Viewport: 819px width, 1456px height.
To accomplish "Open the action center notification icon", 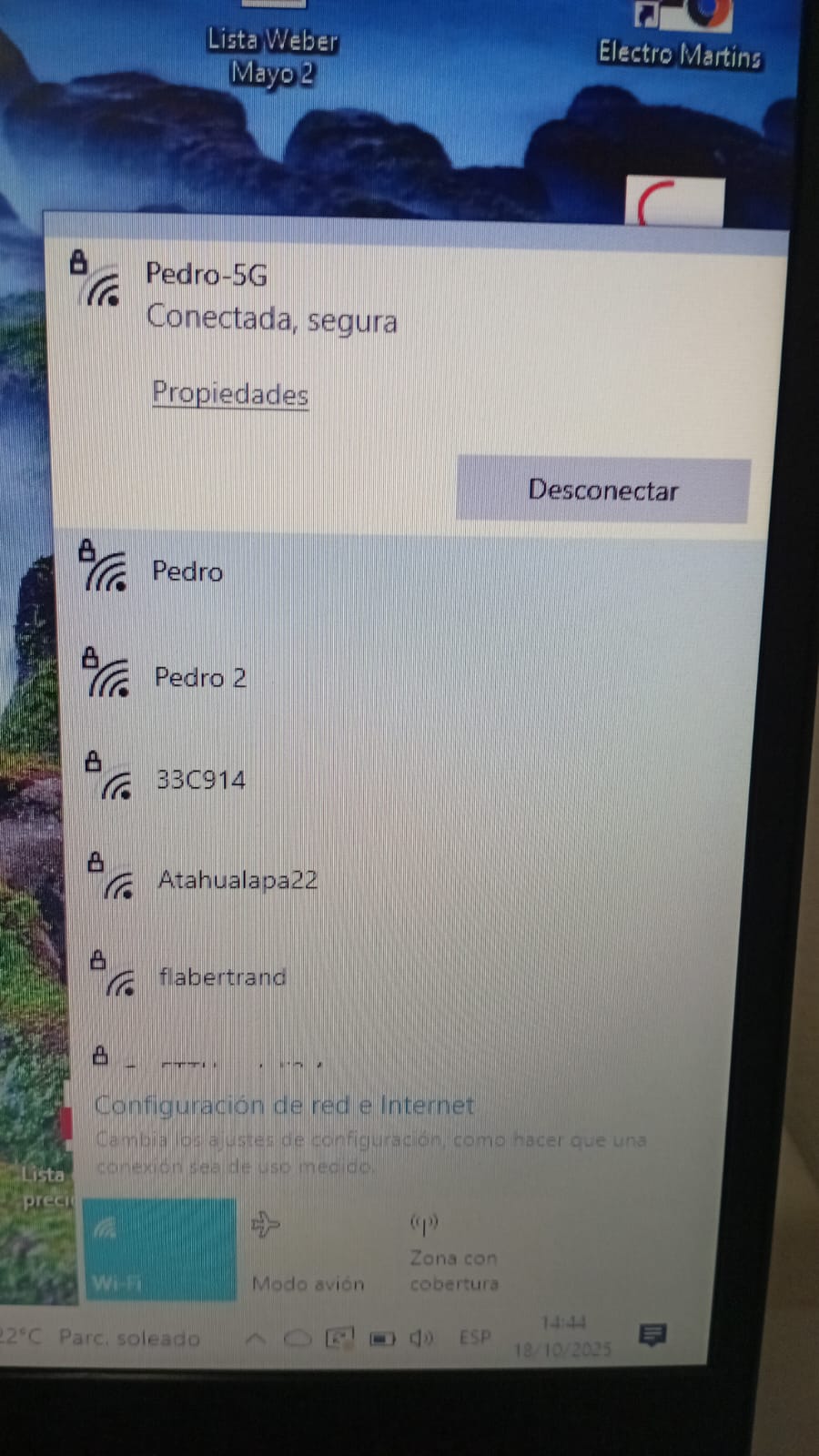I will click(652, 1335).
